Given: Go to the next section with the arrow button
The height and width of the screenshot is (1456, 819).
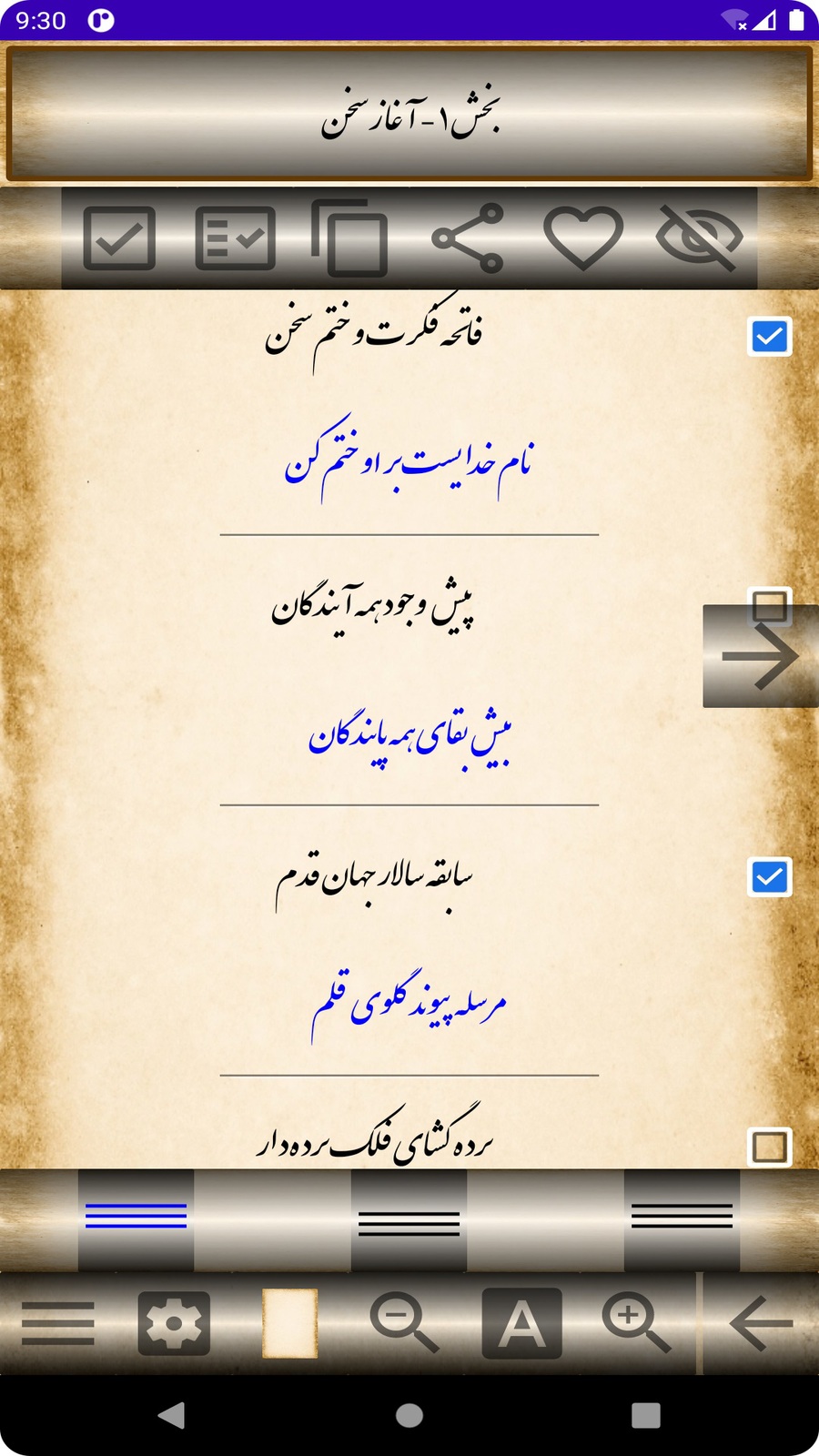Looking at the screenshot, I should (x=761, y=656).
